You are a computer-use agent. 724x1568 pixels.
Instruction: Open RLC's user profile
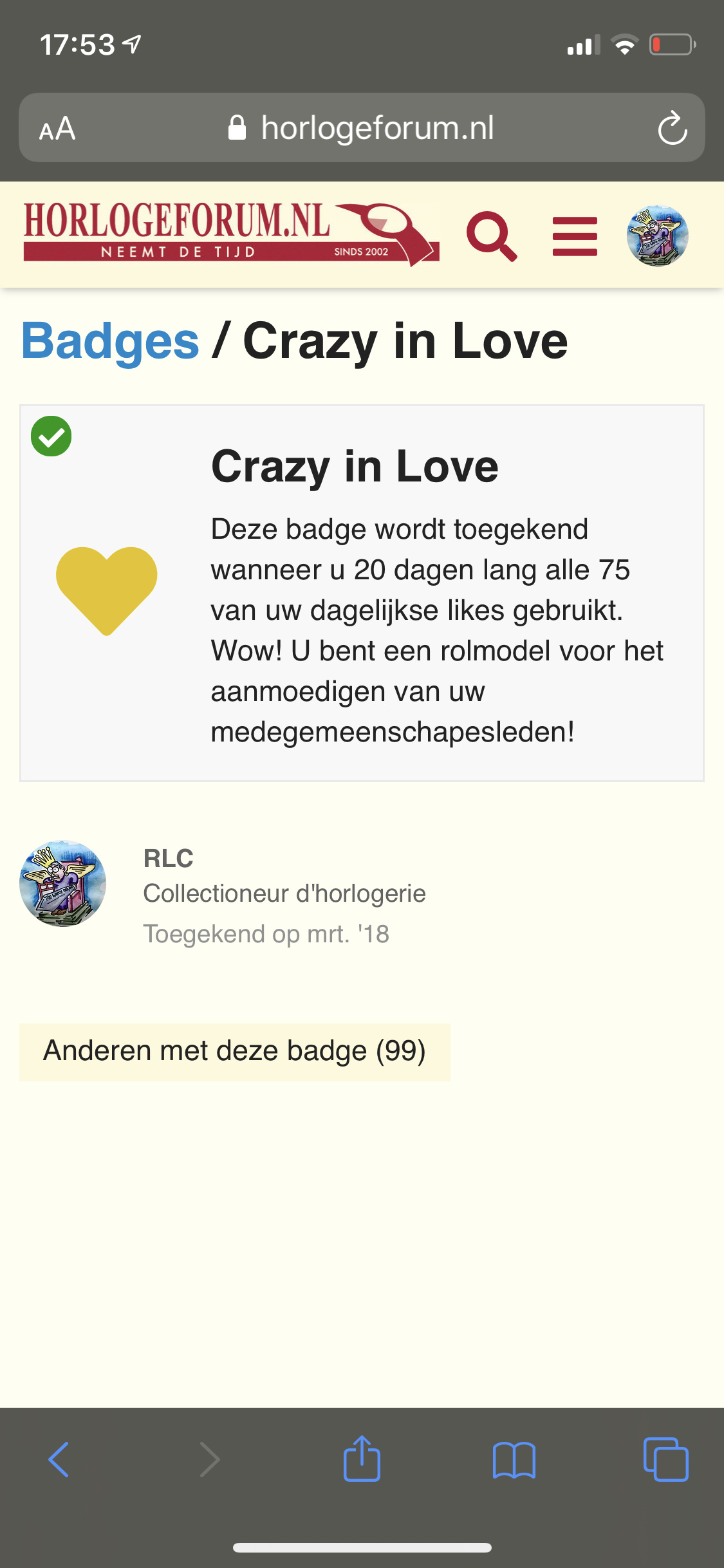[168, 858]
